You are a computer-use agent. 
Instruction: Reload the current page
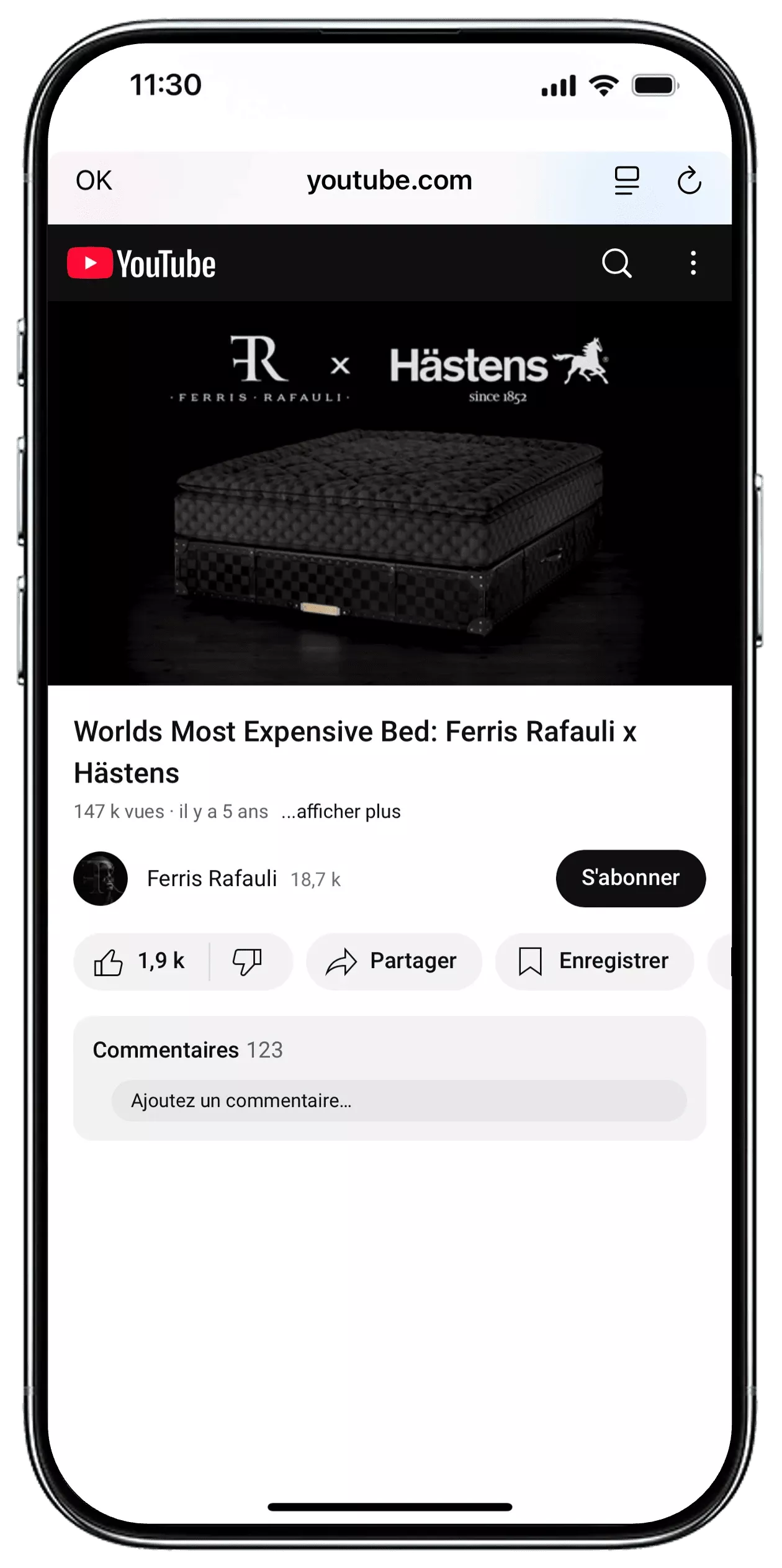click(x=689, y=181)
